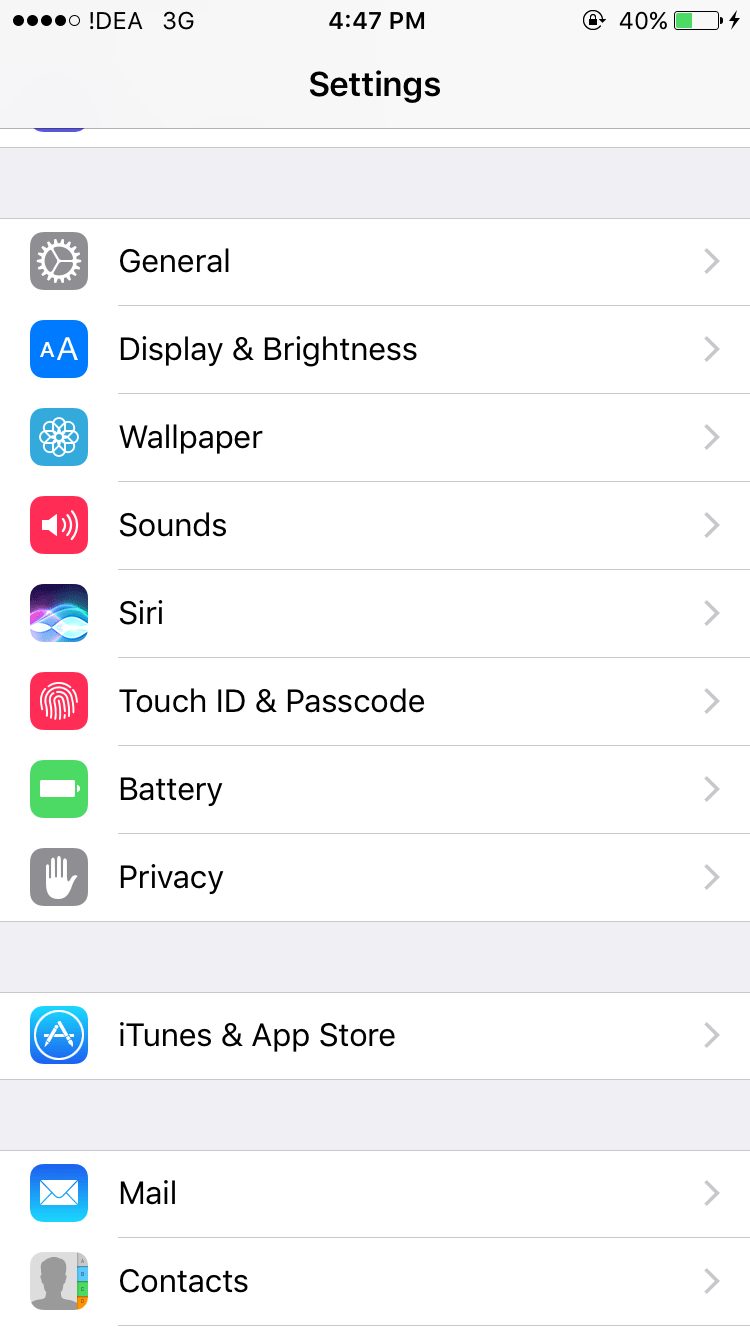This screenshot has width=750, height=1334.
Task: Tap the Touch ID fingerprint icon
Action: click(59, 701)
